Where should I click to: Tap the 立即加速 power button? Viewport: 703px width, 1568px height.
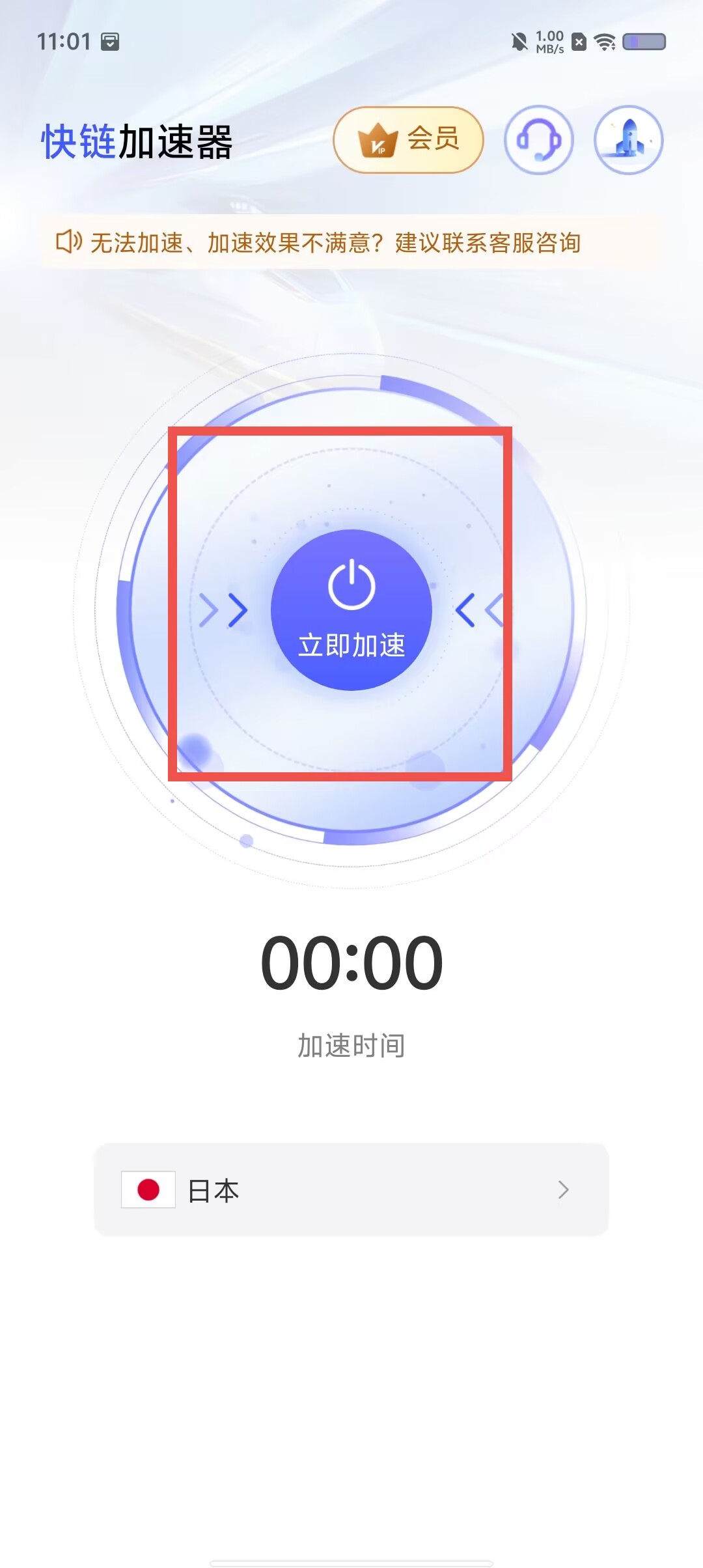351,610
